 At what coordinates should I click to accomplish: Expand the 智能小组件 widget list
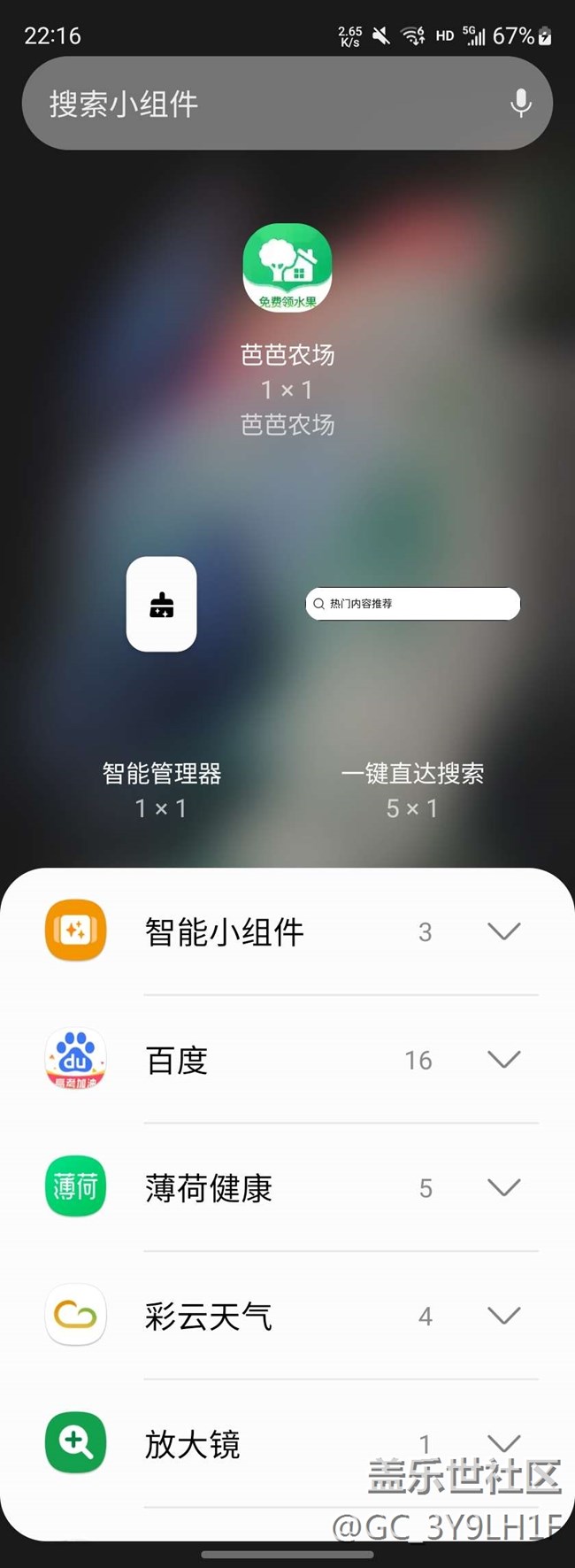pyautogui.click(x=287, y=931)
